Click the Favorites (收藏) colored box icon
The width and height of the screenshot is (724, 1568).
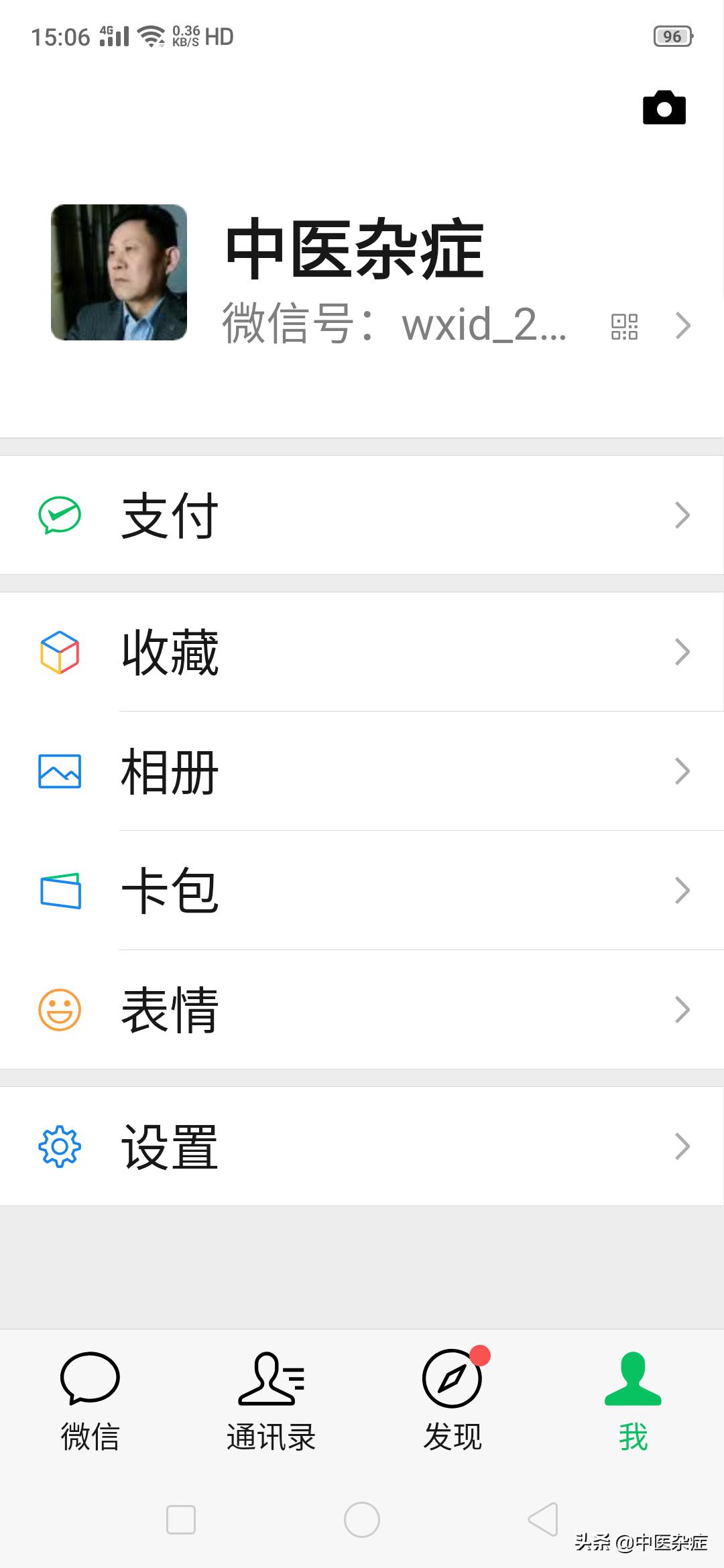click(x=59, y=651)
